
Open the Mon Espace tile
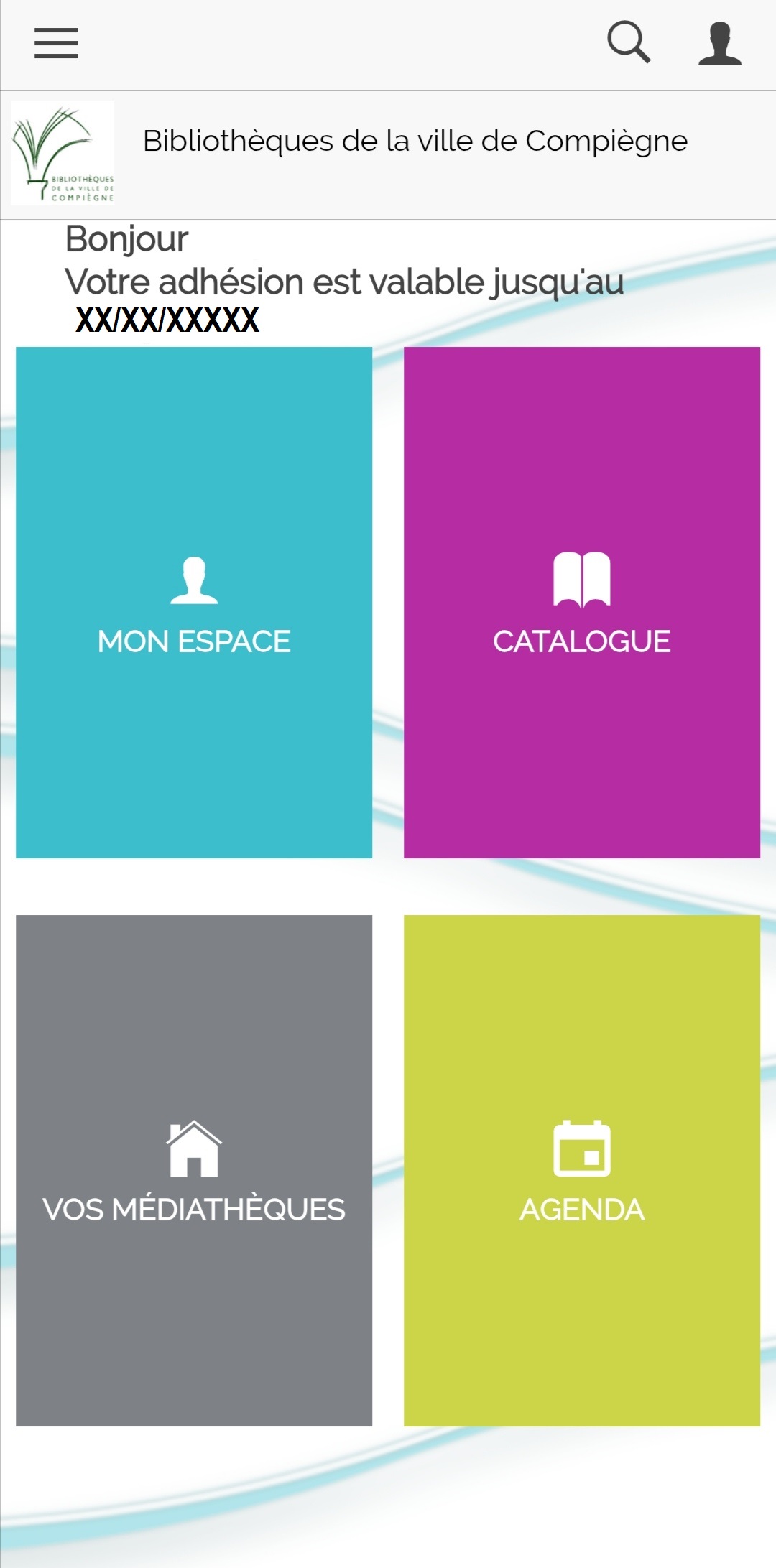[x=194, y=603]
